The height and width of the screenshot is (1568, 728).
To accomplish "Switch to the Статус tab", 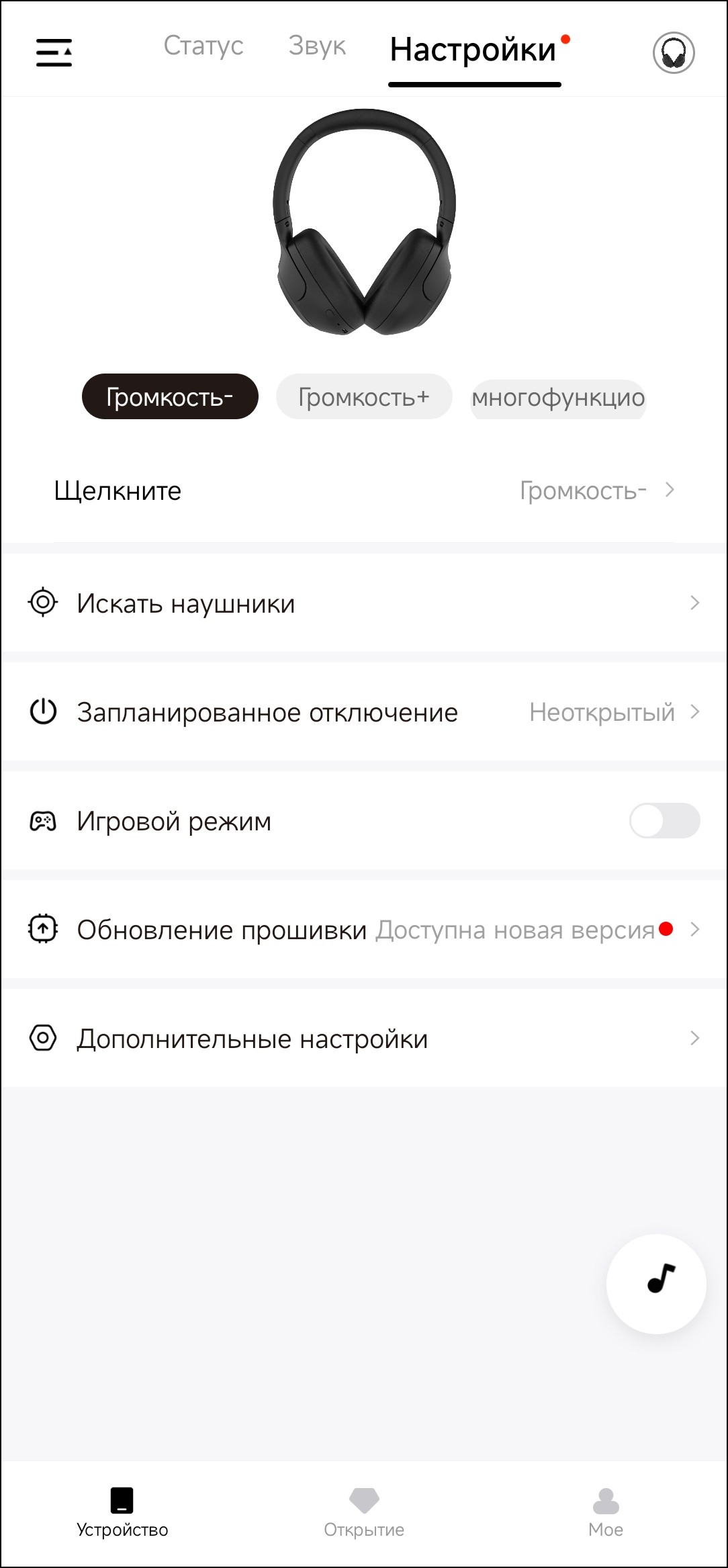I will point(203,46).
